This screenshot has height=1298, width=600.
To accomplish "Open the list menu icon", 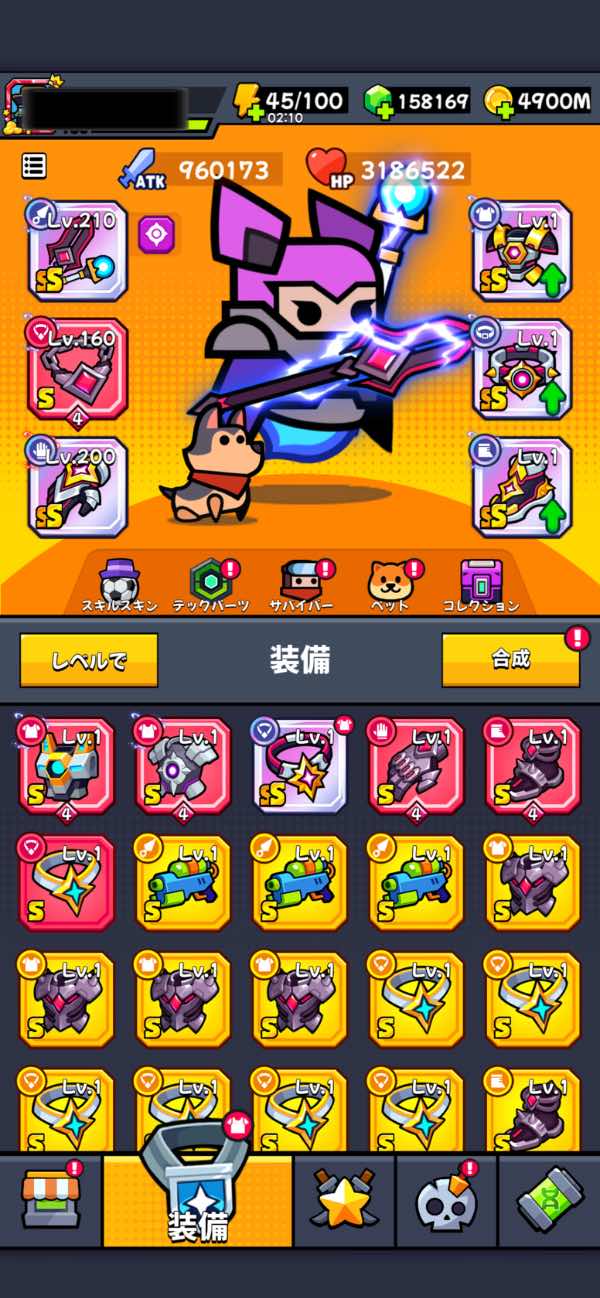I will tap(34, 166).
